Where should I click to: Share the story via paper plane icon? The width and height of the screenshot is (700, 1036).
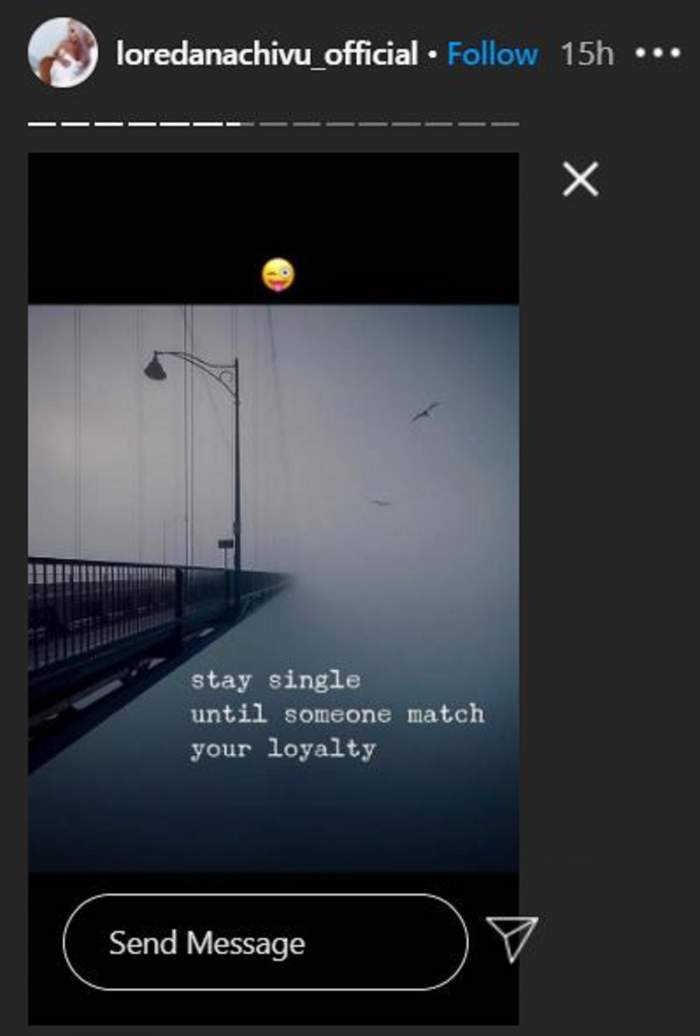[x=512, y=939]
